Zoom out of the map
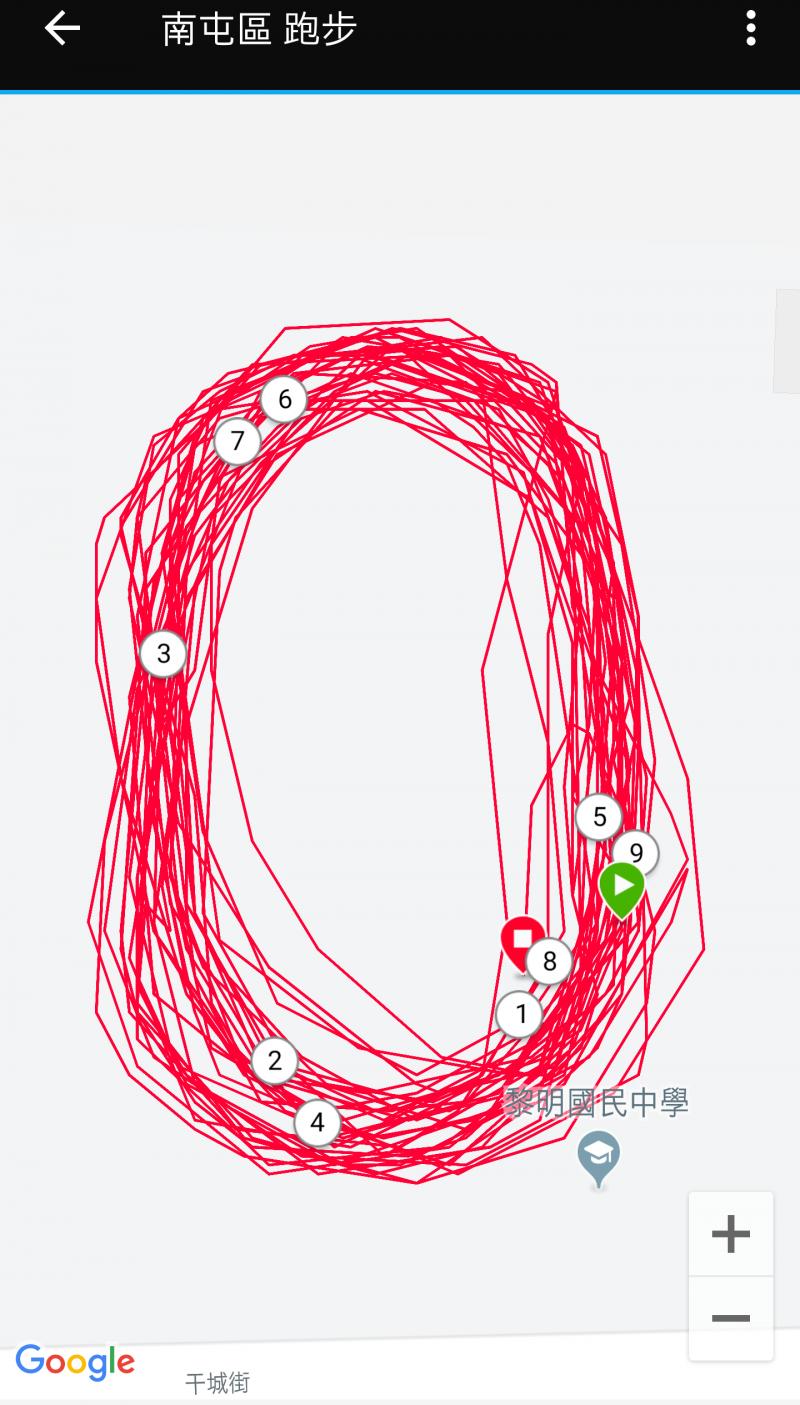 (731, 1318)
